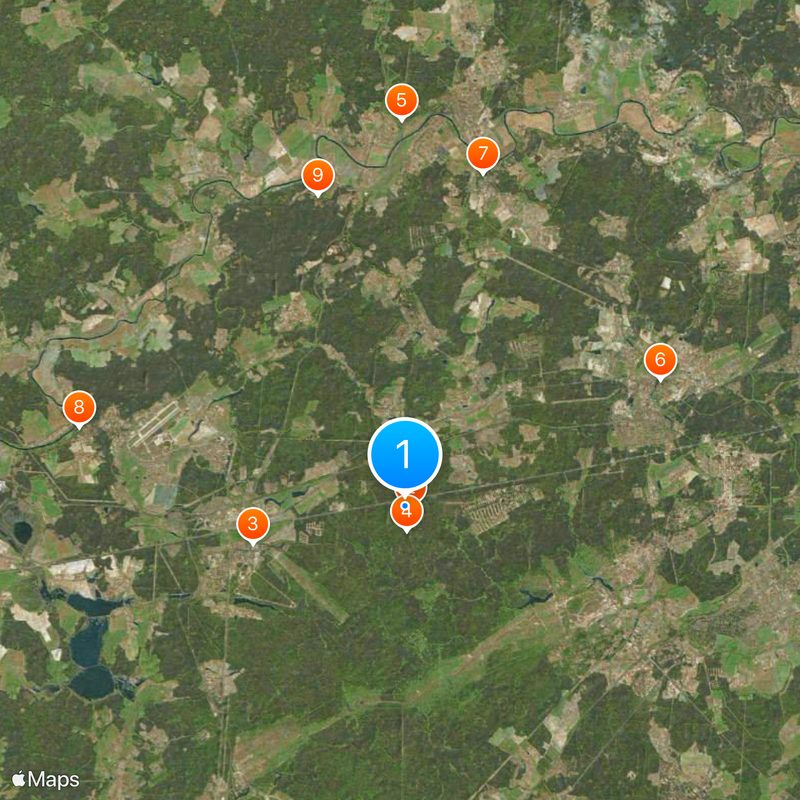The height and width of the screenshot is (800, 800).
Task: Open map pin number 5
Action: tap(401, 100)
